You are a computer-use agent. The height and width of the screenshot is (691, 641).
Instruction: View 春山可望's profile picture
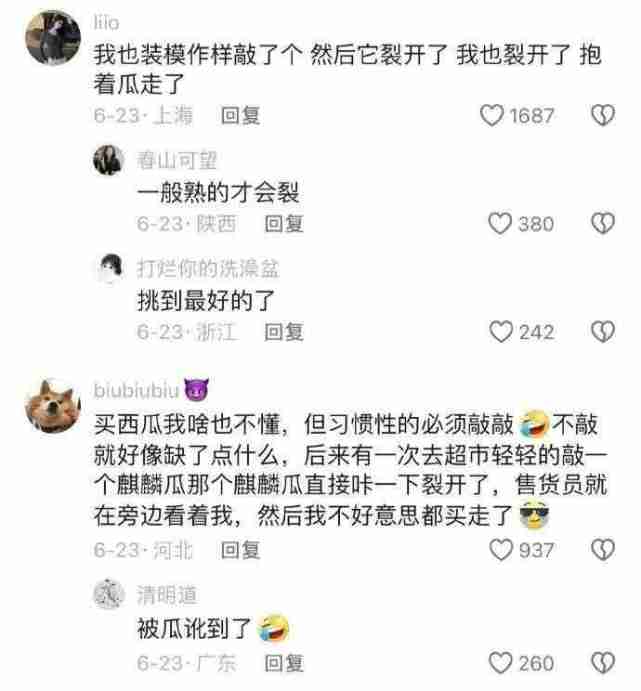coord(109,160)
